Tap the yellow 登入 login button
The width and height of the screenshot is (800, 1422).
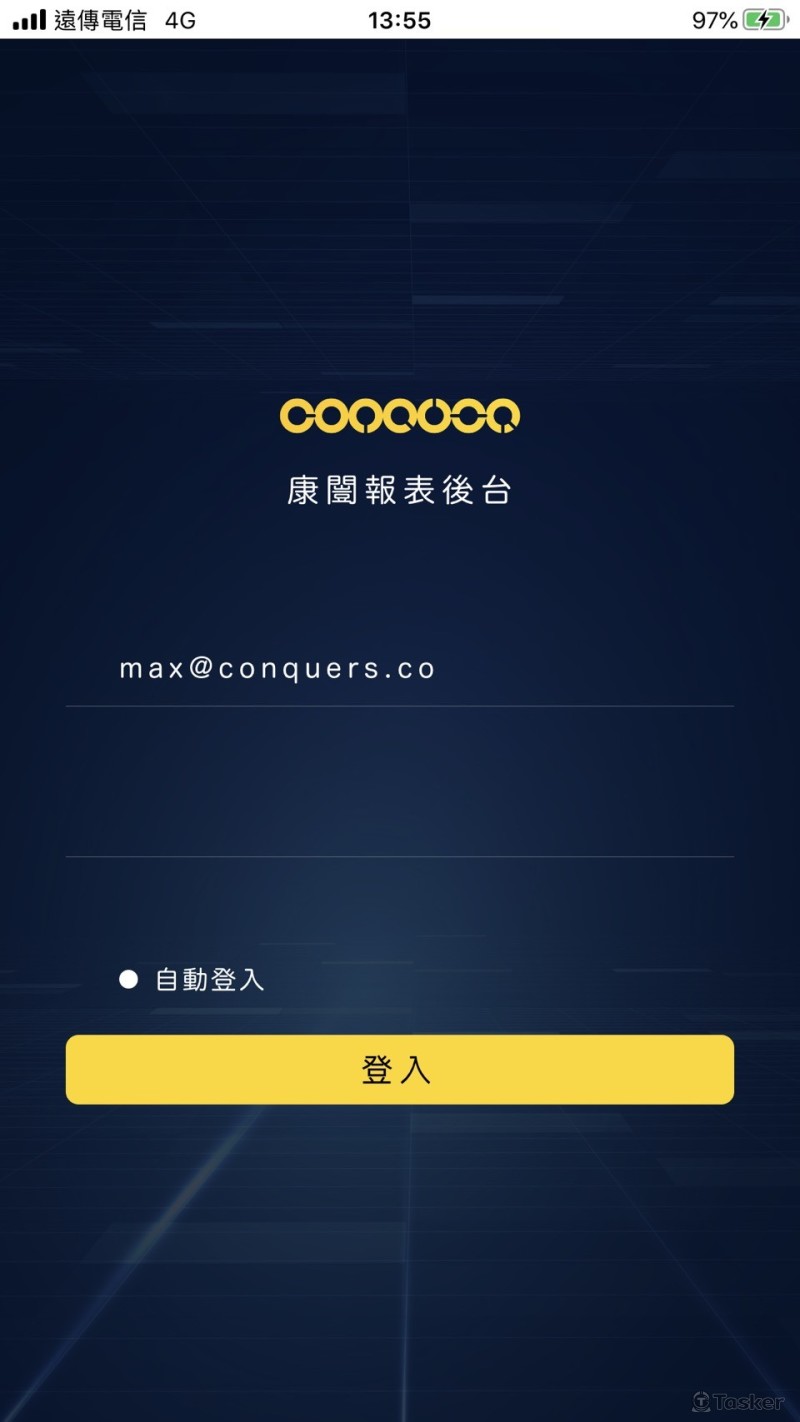(x=400, y=1069)
